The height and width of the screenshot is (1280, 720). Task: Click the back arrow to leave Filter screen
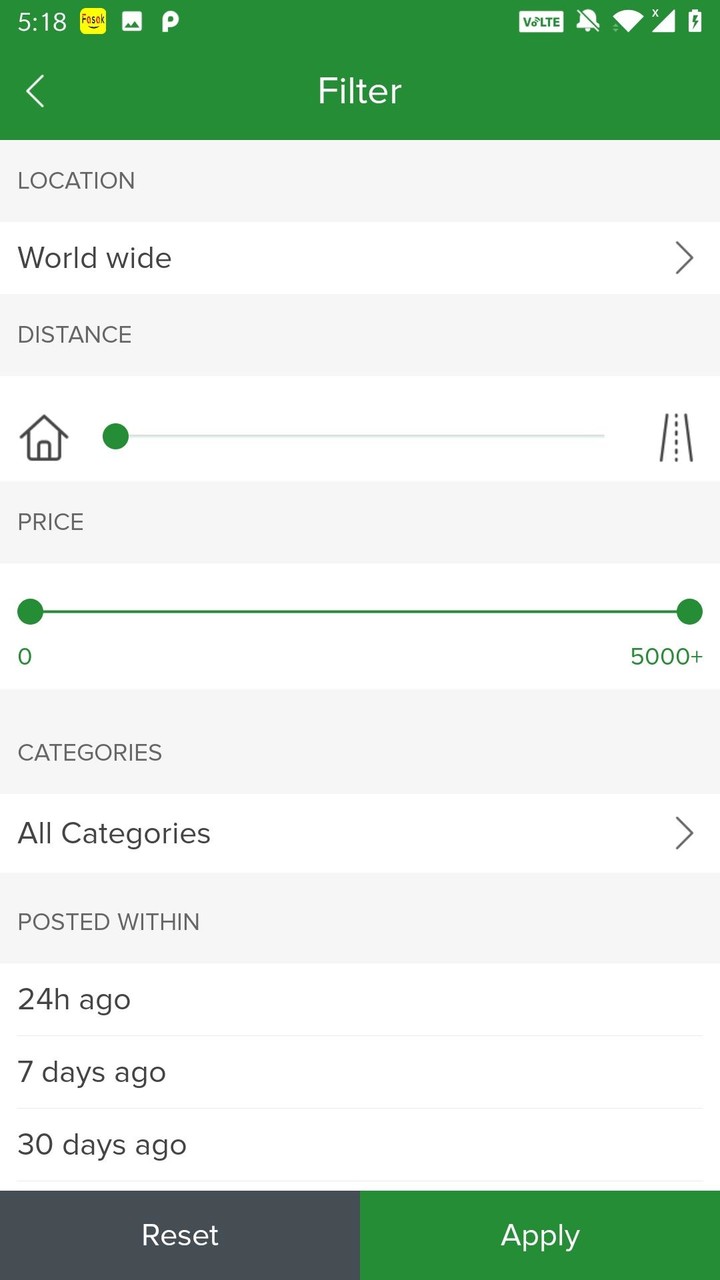(x=35, y=90)
